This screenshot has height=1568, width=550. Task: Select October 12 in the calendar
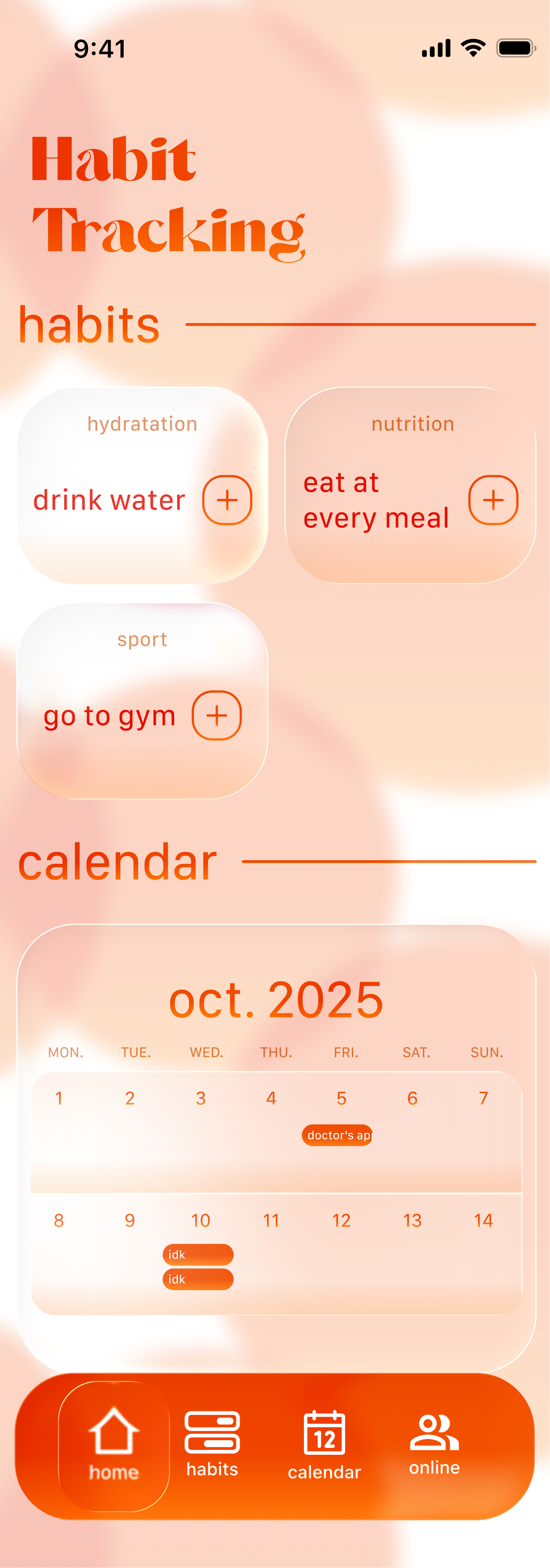pyautogui.click(x=341, y=1220)
